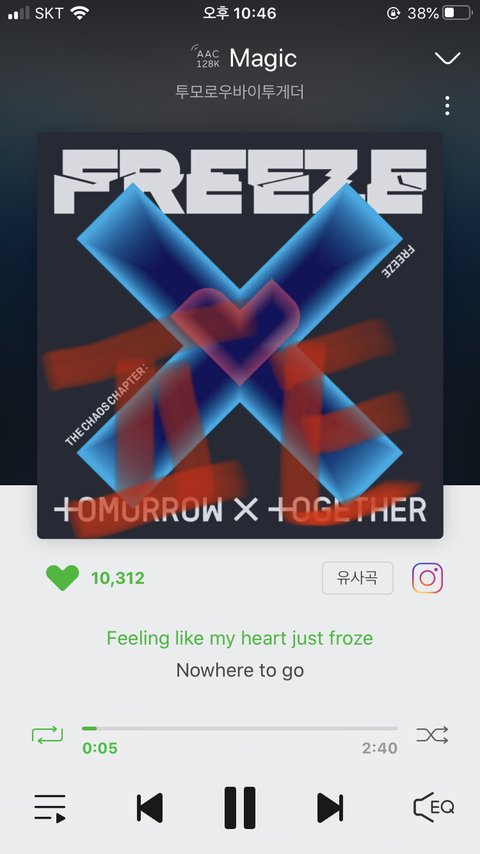Unlike the song via the green heart
Image resolution: width=480 pixels, height=854 pixels.
(63, 578)
